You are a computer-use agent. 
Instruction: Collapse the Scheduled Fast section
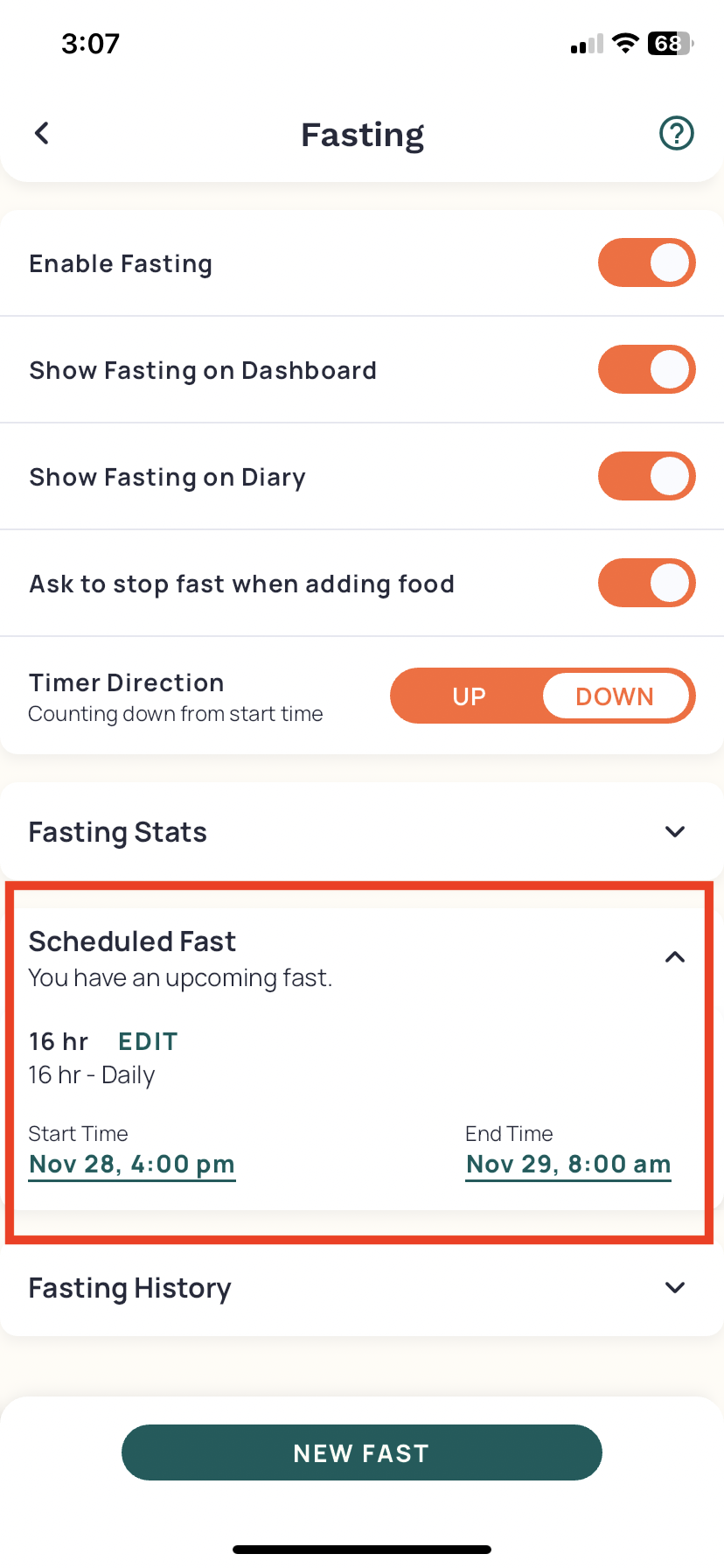674,956
